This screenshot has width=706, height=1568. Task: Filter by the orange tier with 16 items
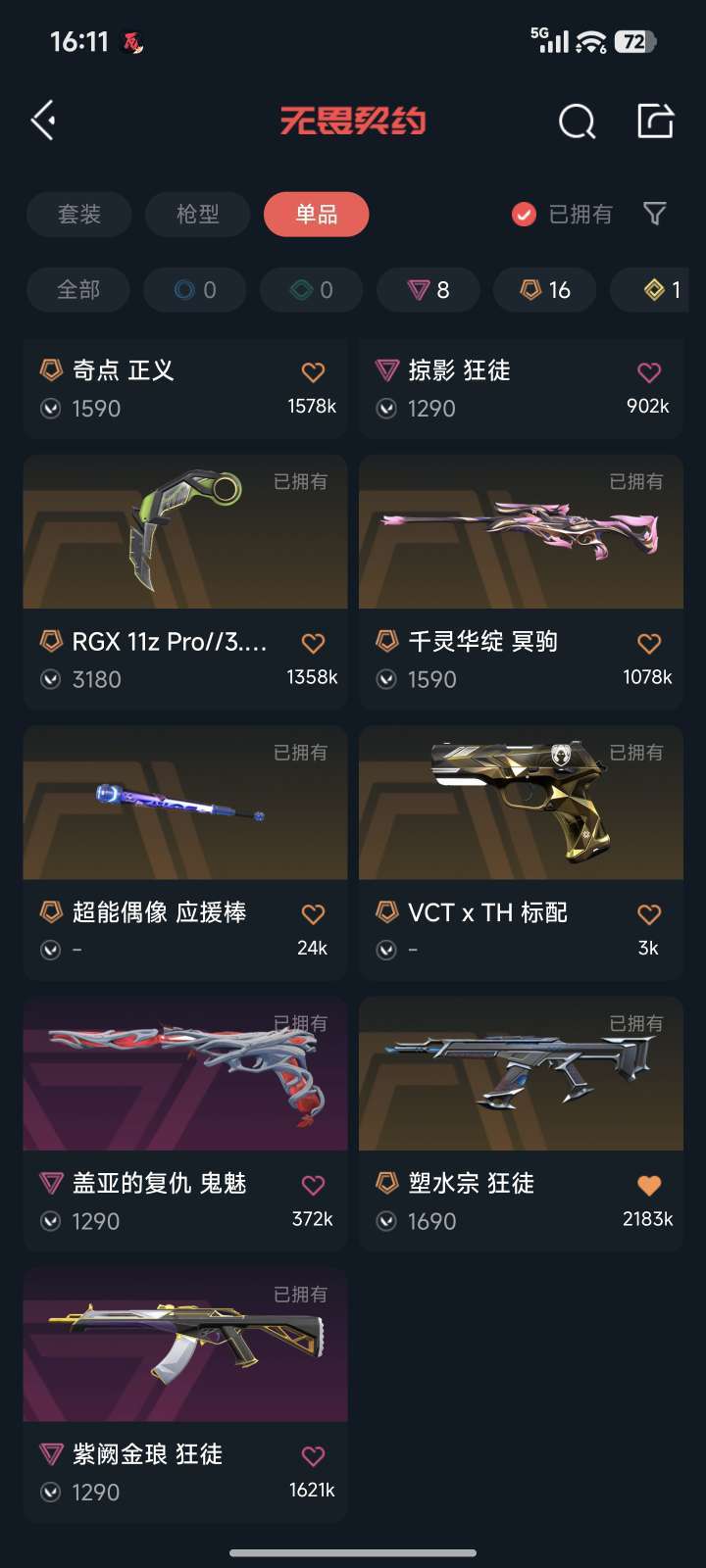[x=545, y=290]
